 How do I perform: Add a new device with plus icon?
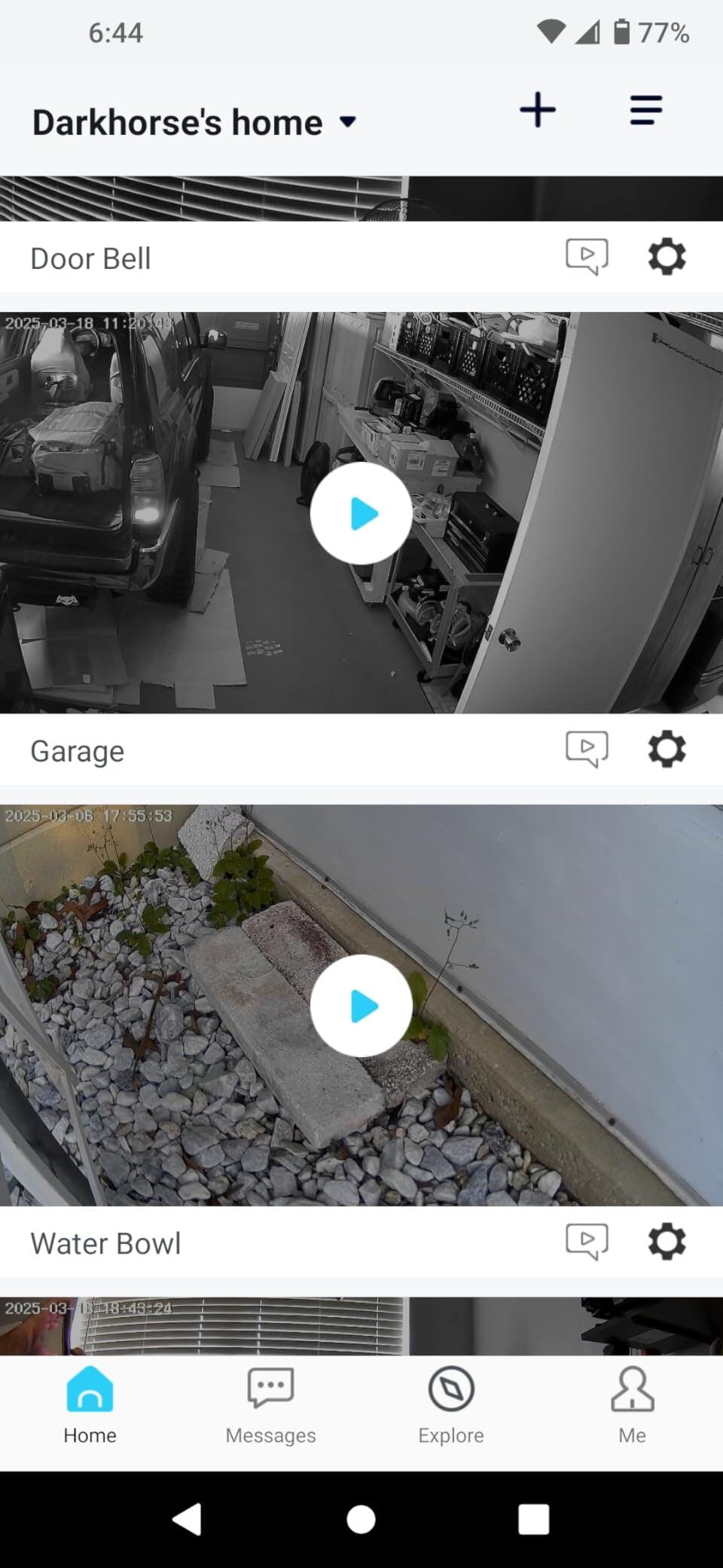[x=538, y=111]
